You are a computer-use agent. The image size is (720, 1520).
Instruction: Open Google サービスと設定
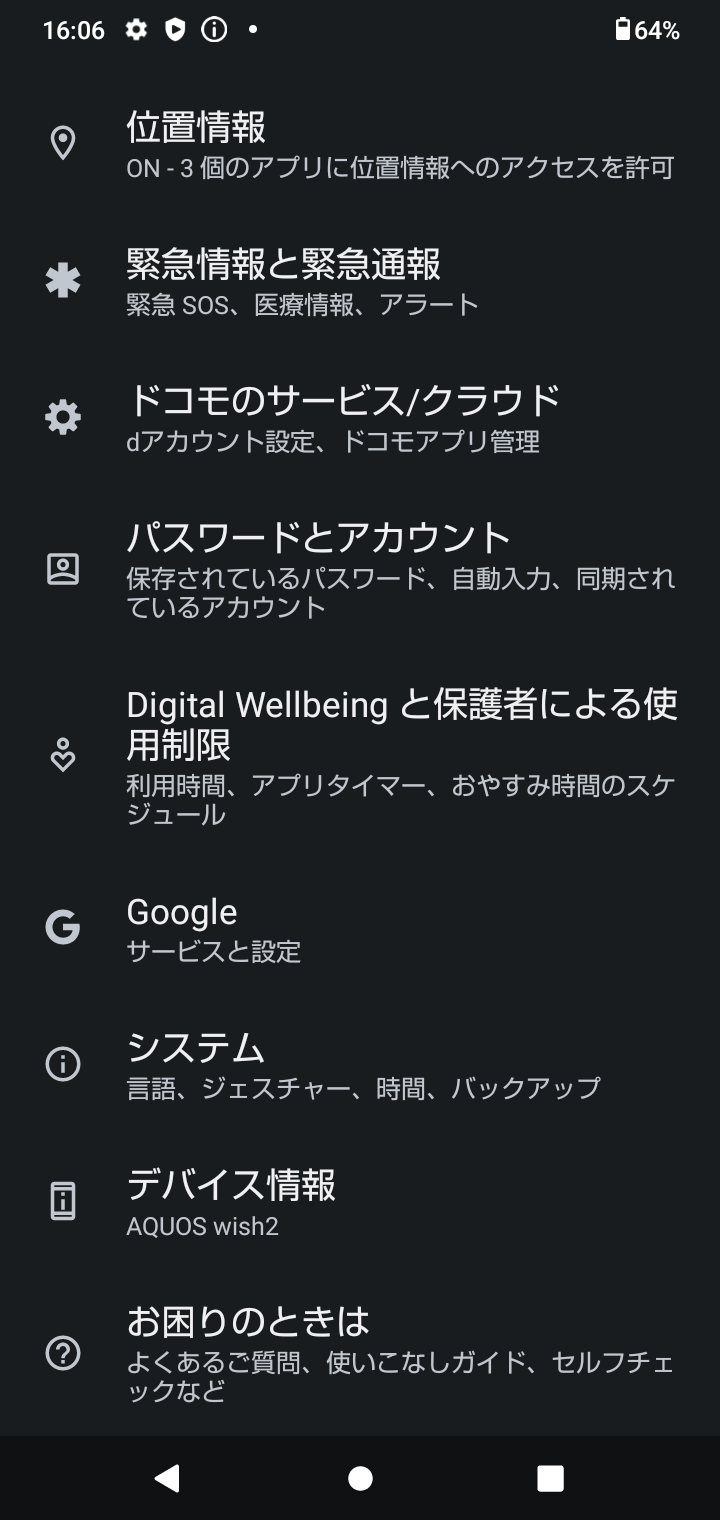[x=360, y=928]
